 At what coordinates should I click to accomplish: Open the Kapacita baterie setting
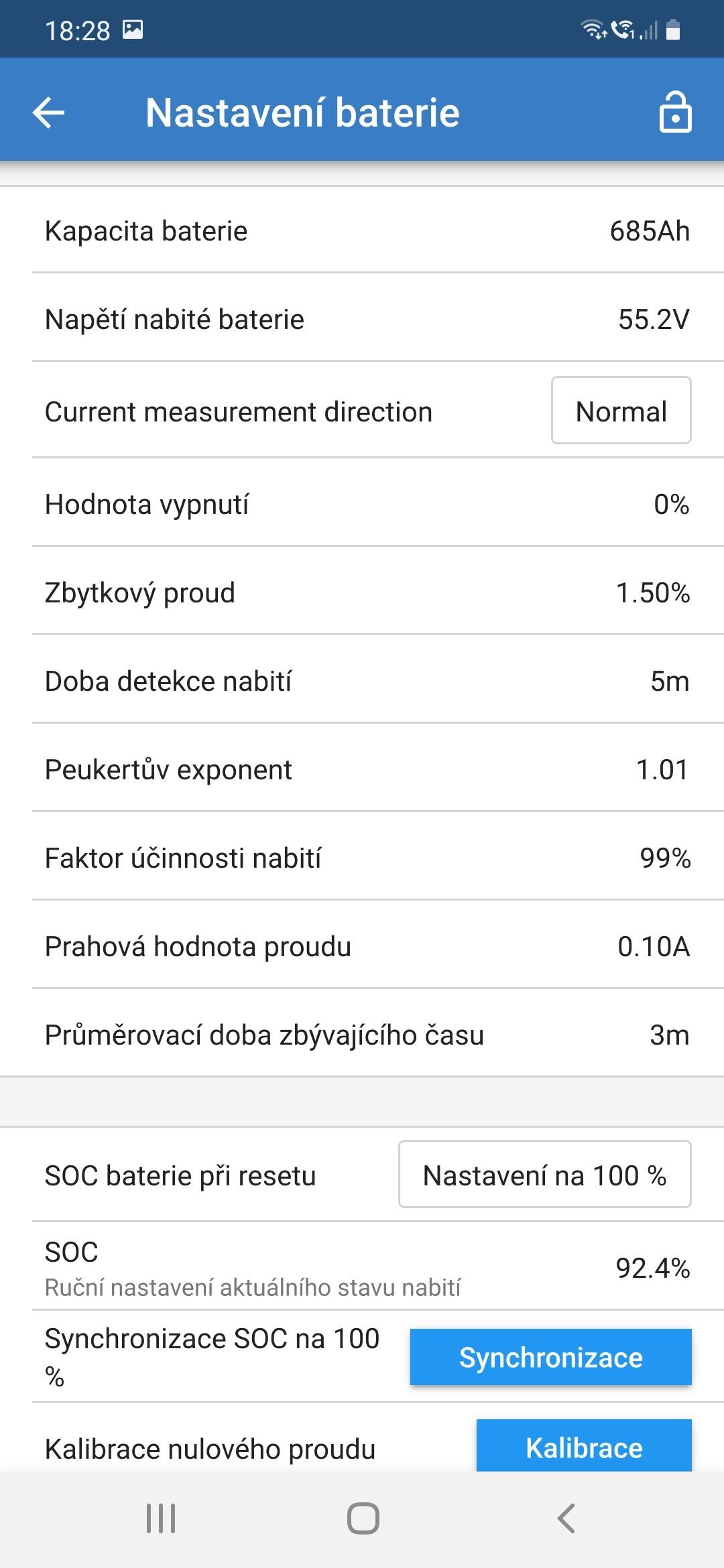pos(362,231)
